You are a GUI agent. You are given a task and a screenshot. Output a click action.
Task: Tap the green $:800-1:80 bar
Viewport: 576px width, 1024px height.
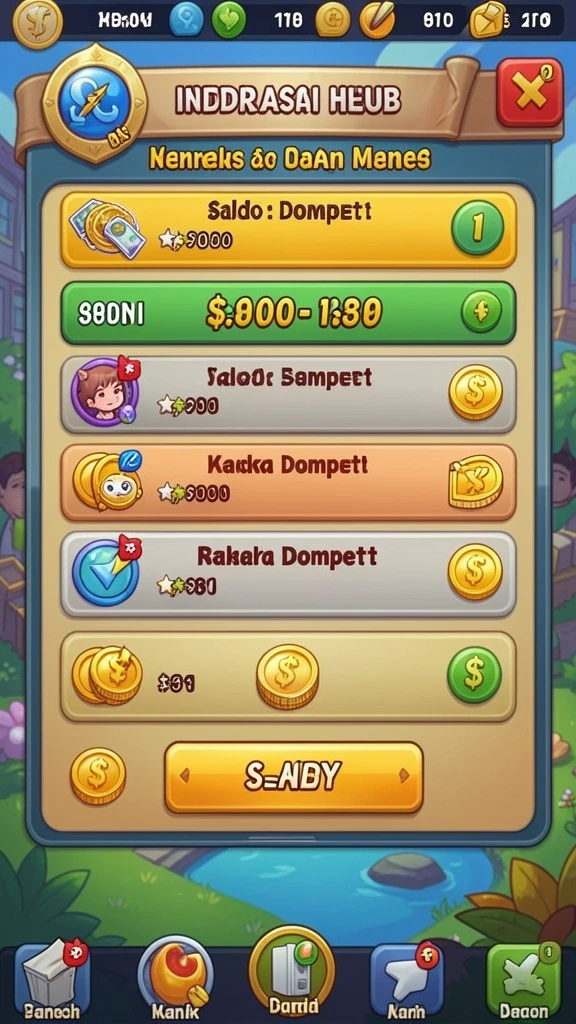289,313
